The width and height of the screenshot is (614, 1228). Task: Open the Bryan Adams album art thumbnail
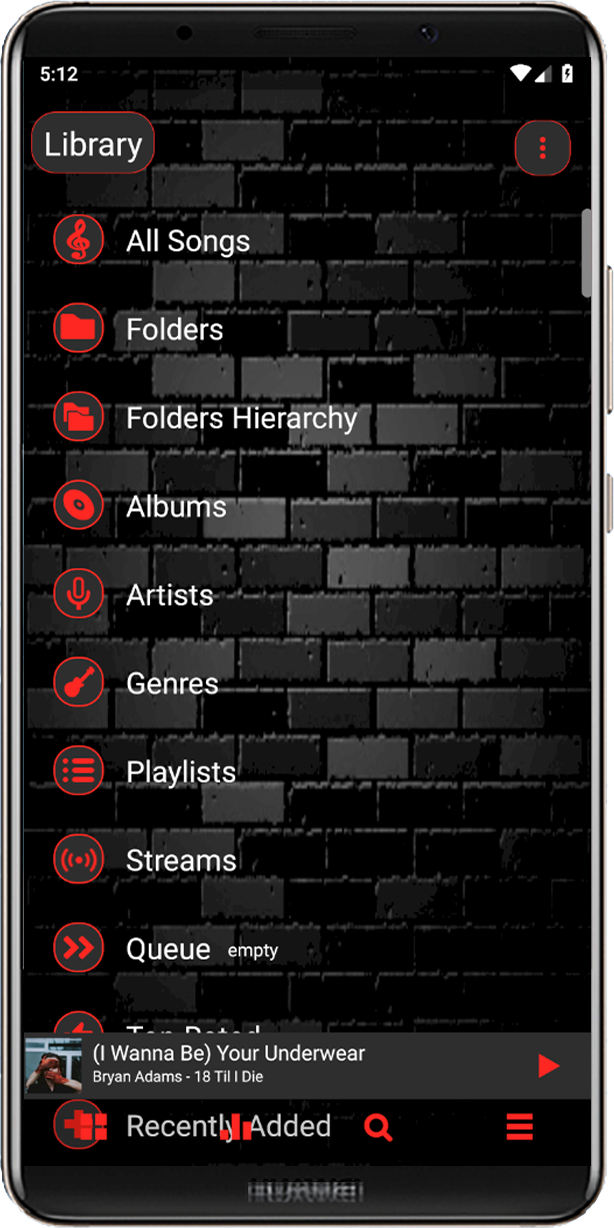(x=53, y=1066)
